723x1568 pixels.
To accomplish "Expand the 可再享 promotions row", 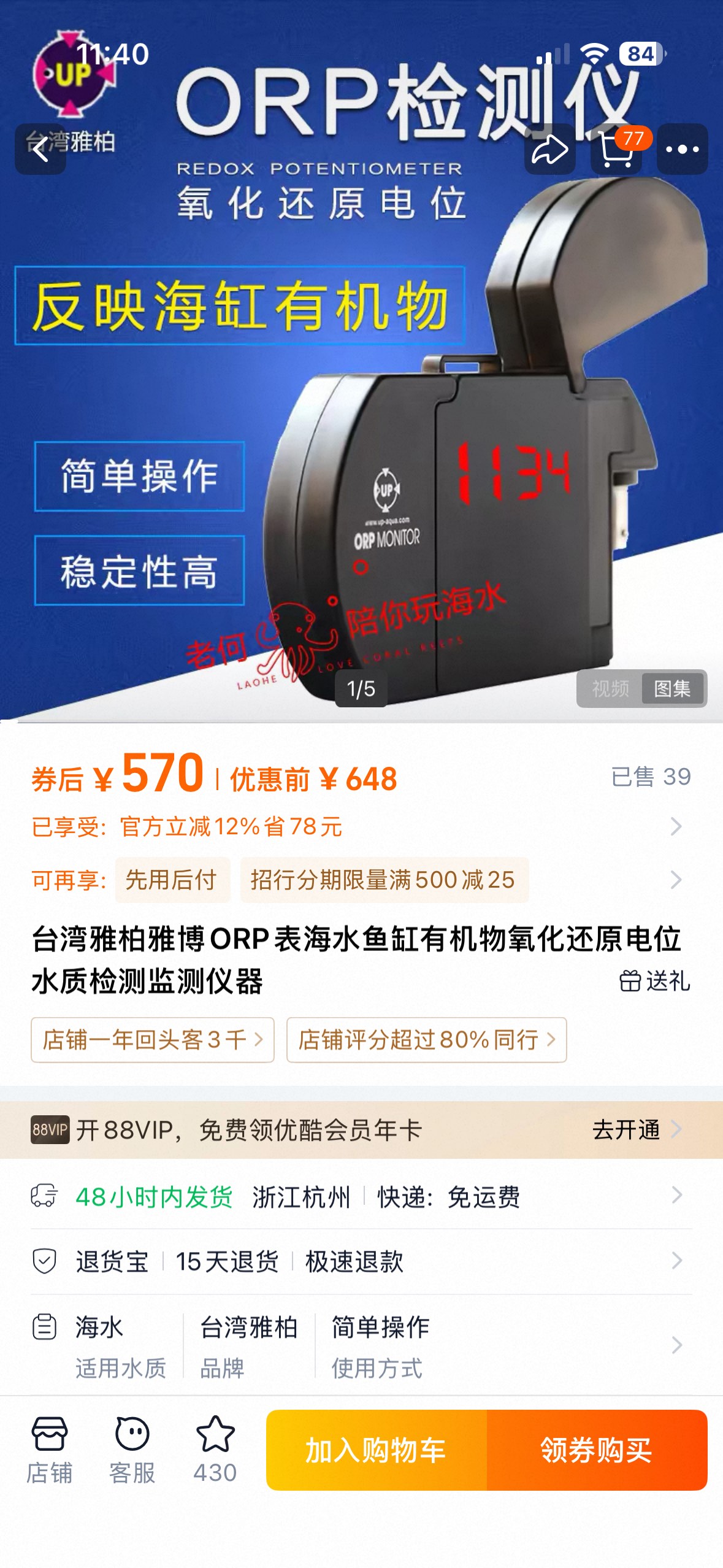I will [x=676, y=880].
